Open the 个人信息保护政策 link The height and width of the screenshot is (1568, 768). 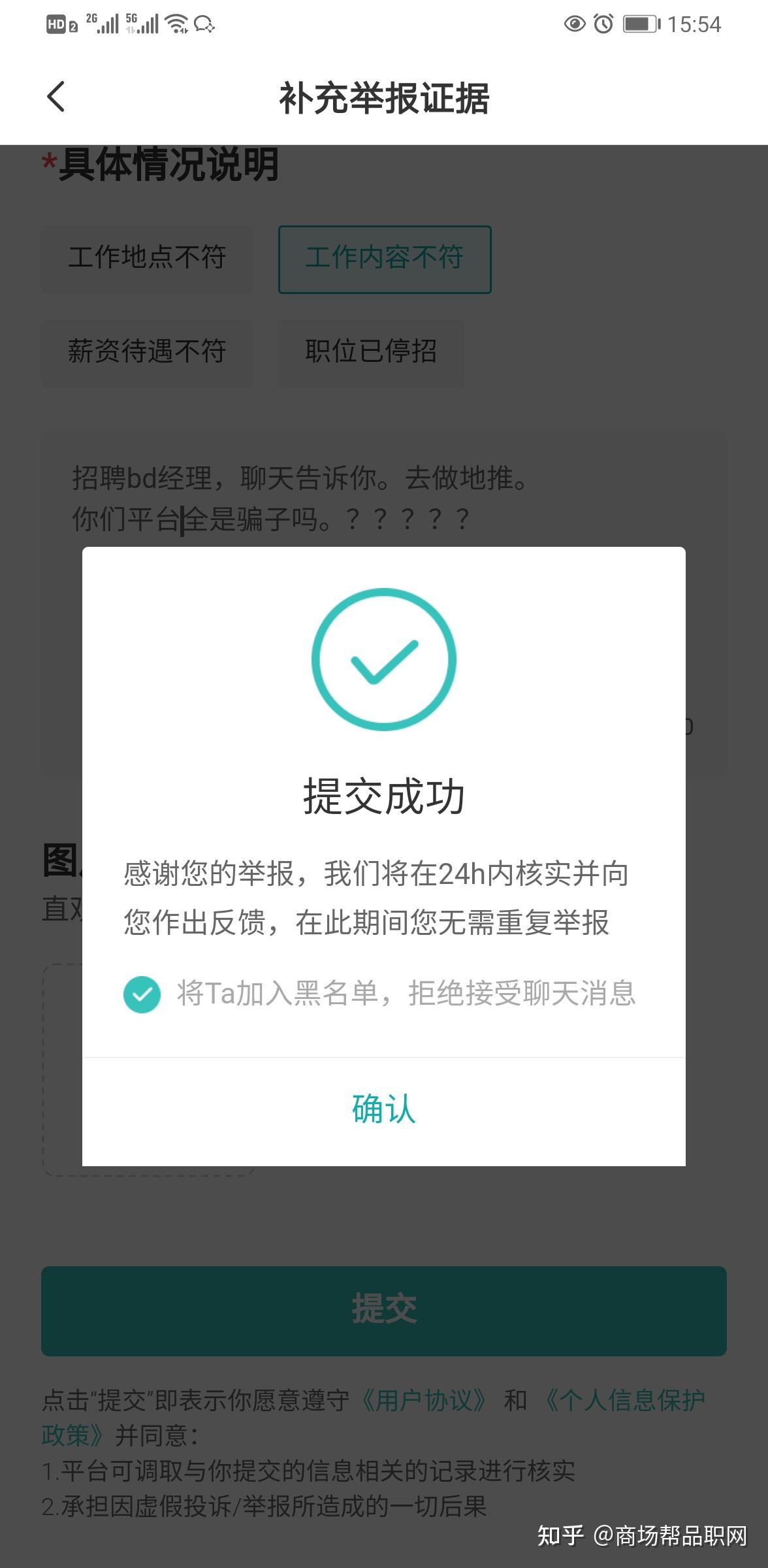624,1401
